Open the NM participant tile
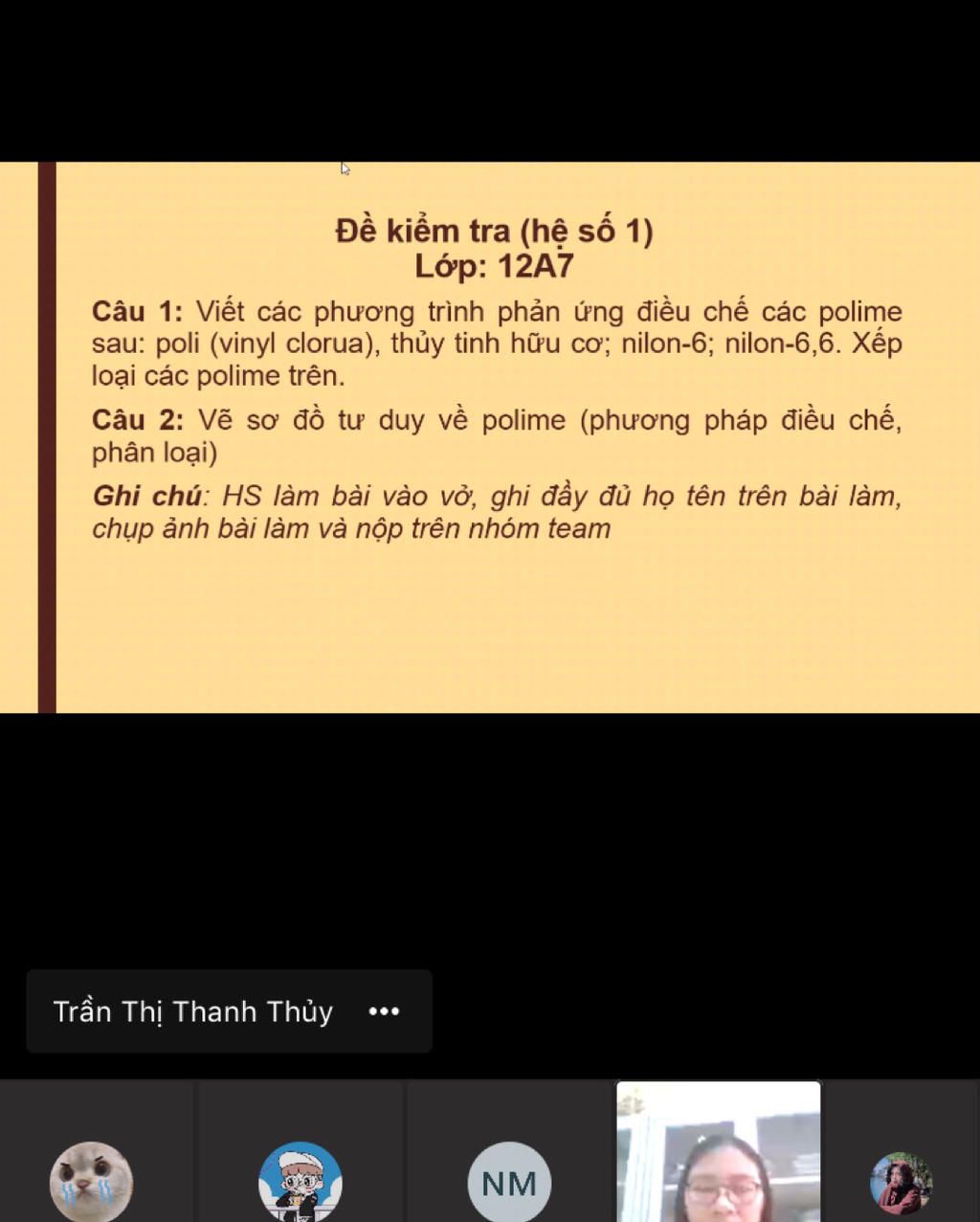The image size is (980, 1222). tap(509, 1182)
